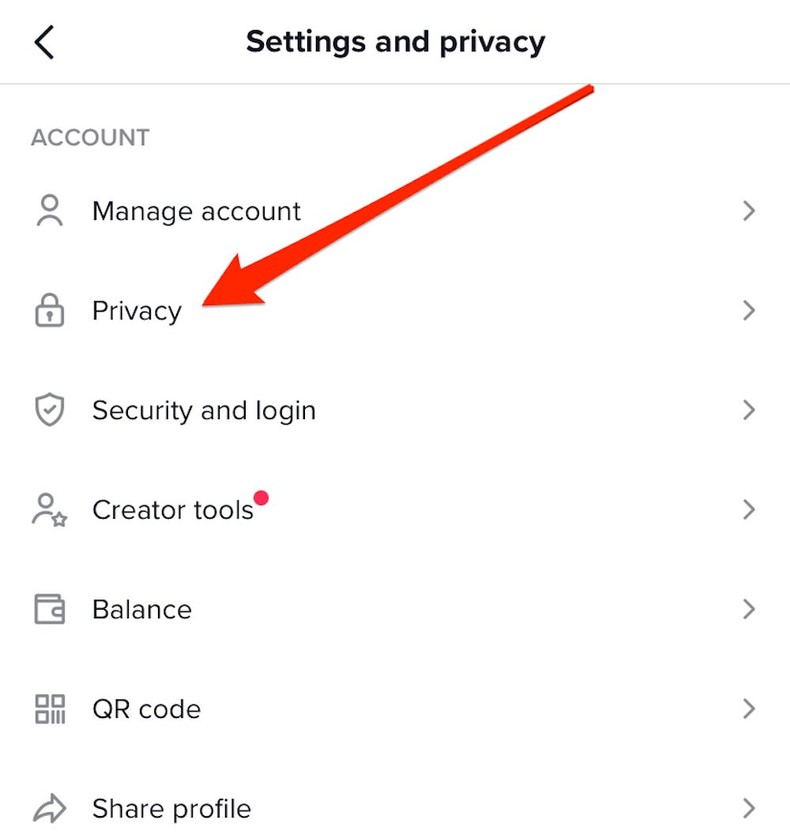
Task: Select the Creator tools icon
Action: tap(48, 510)
